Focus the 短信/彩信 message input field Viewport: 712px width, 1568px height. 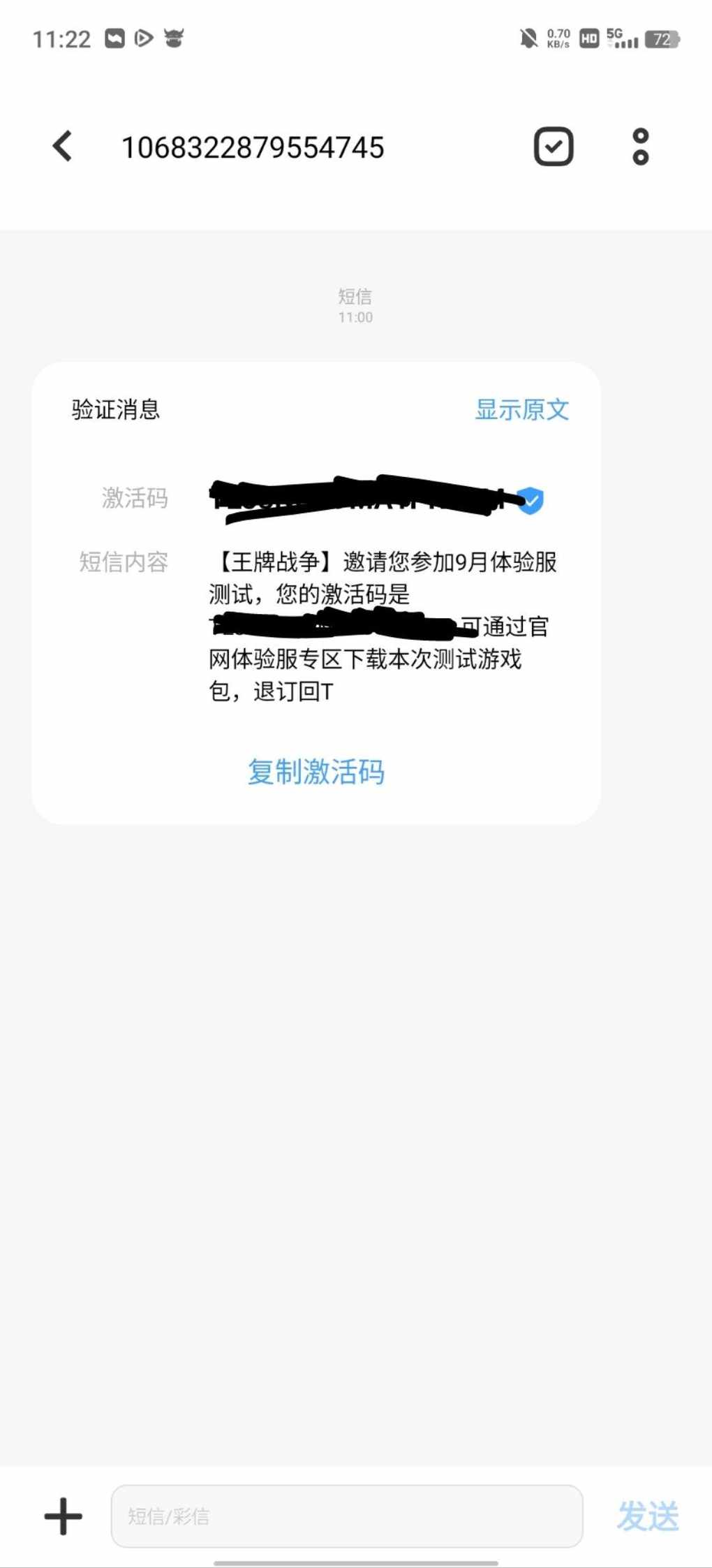pyautogui.click(x=347, y=1516)
